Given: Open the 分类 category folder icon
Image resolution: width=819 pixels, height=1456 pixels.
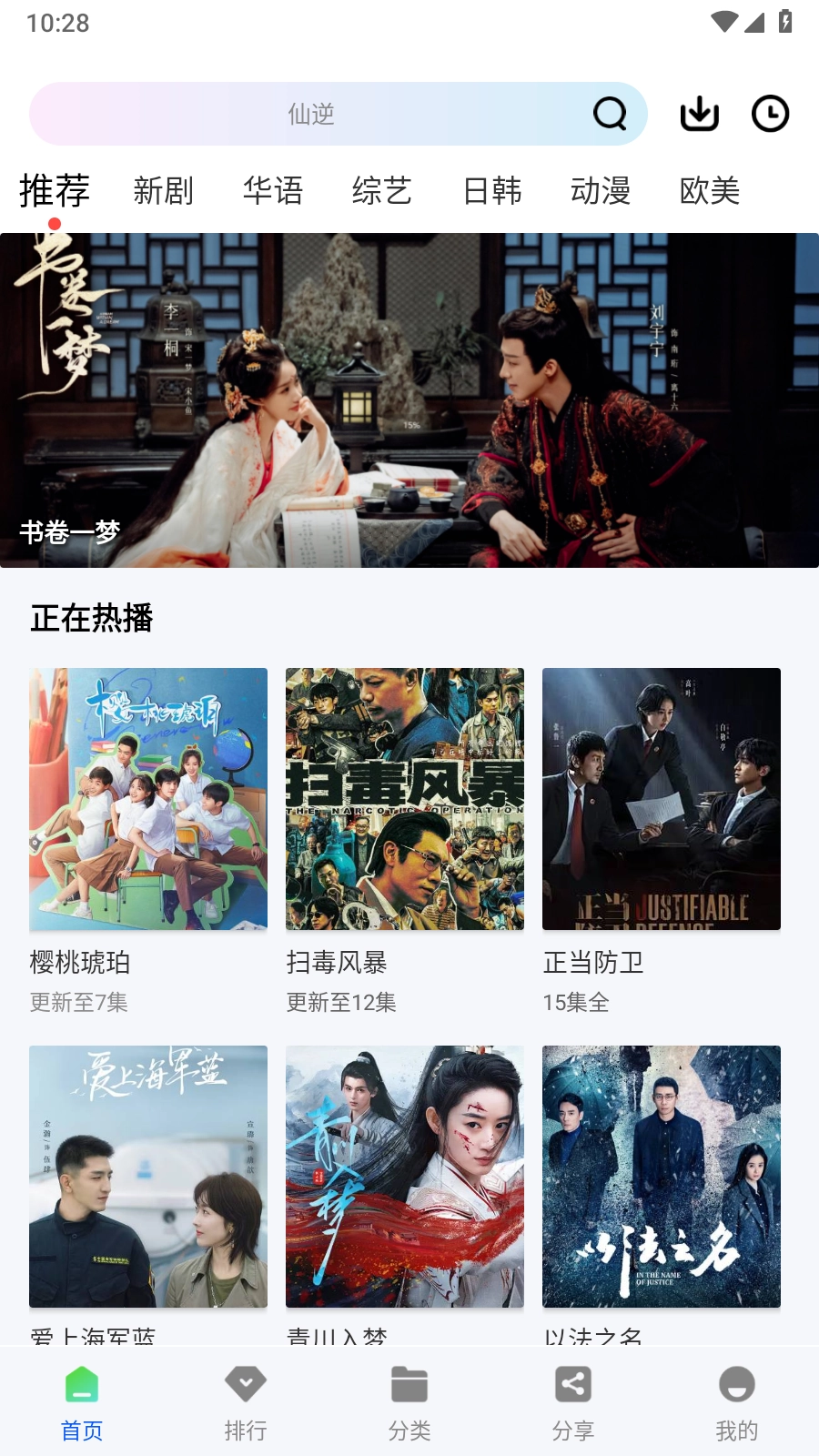Looking at the screenshot, I should 409,1384.
